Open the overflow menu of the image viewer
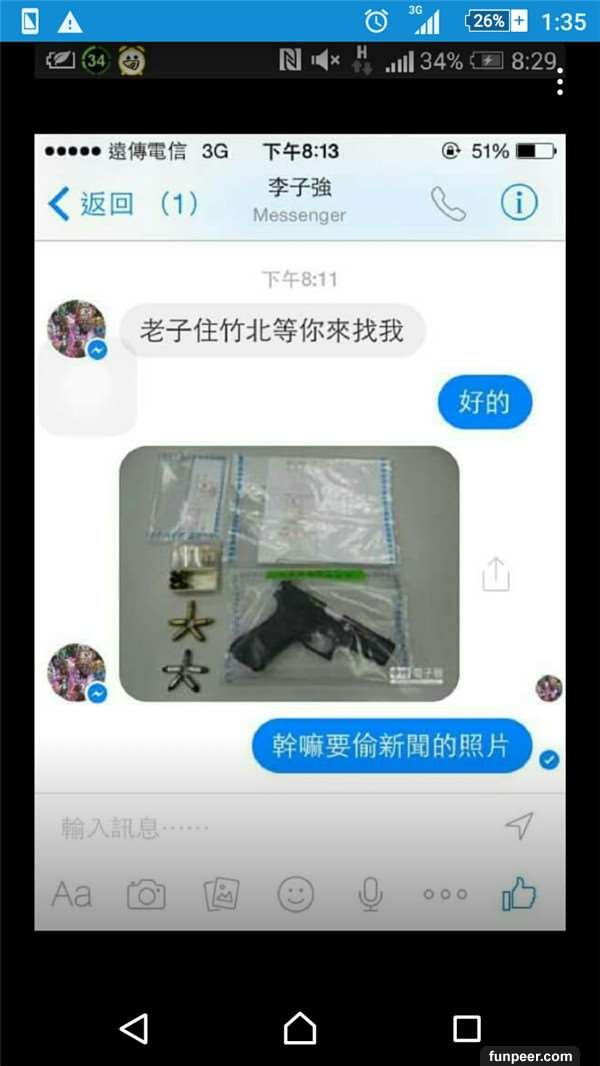This screenshot has width=600, height=1066. coord(560,82)
